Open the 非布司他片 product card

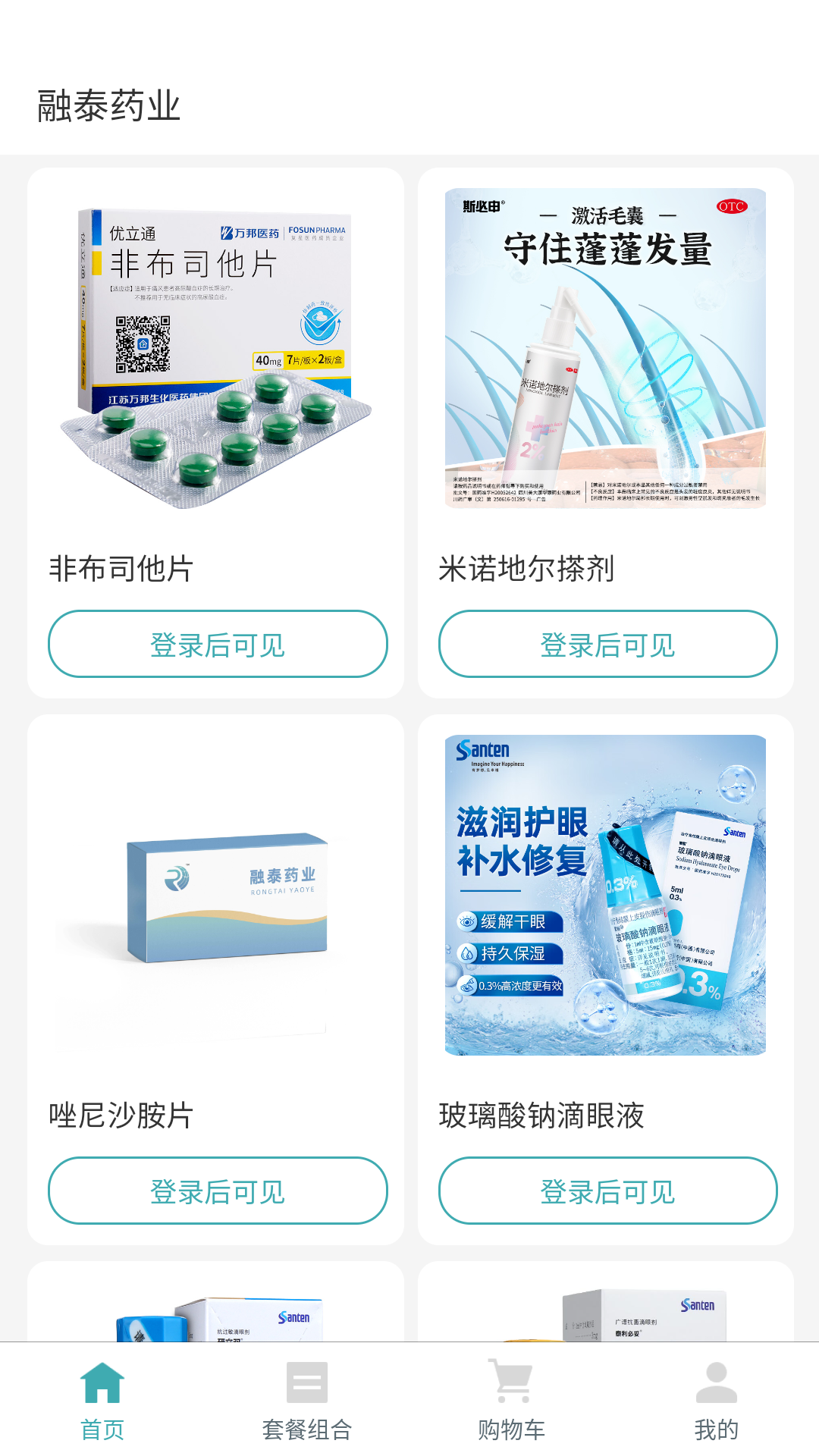pos(215,356)
